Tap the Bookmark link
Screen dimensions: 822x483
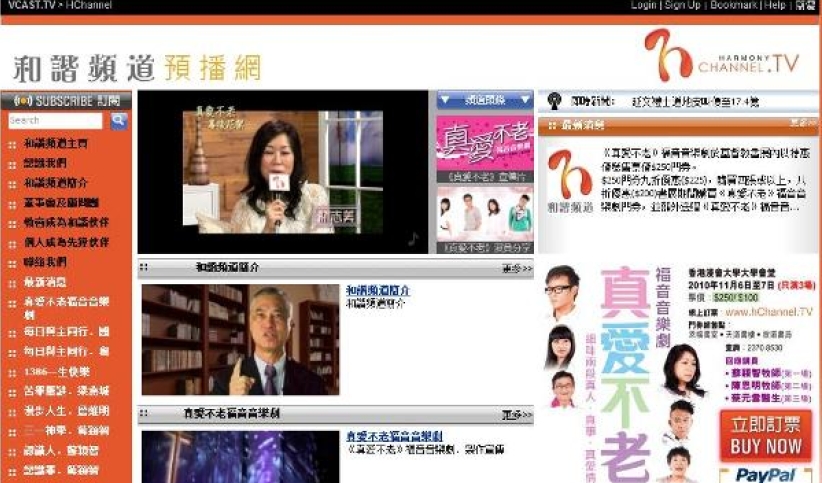click(732, 6)
